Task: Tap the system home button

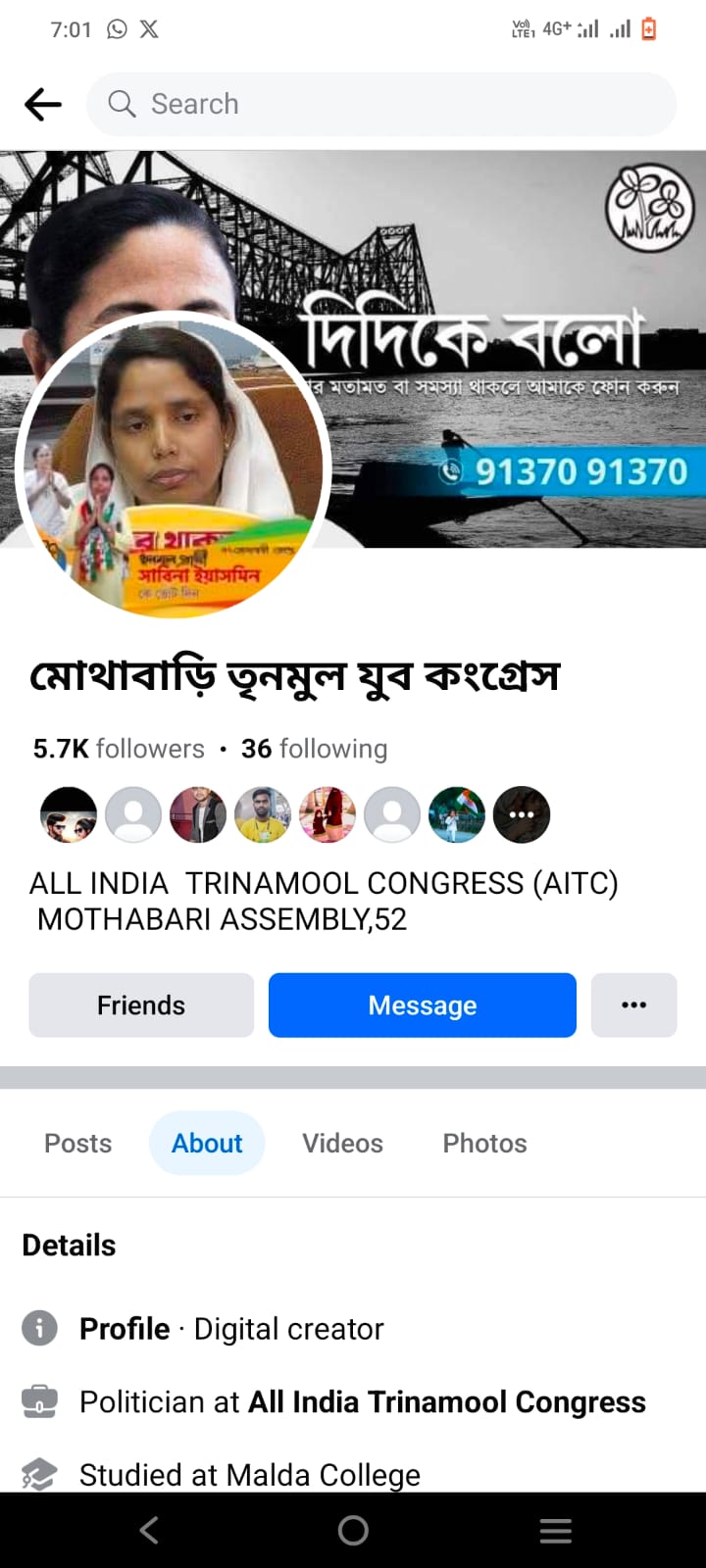Action: tap(353, 1531)
